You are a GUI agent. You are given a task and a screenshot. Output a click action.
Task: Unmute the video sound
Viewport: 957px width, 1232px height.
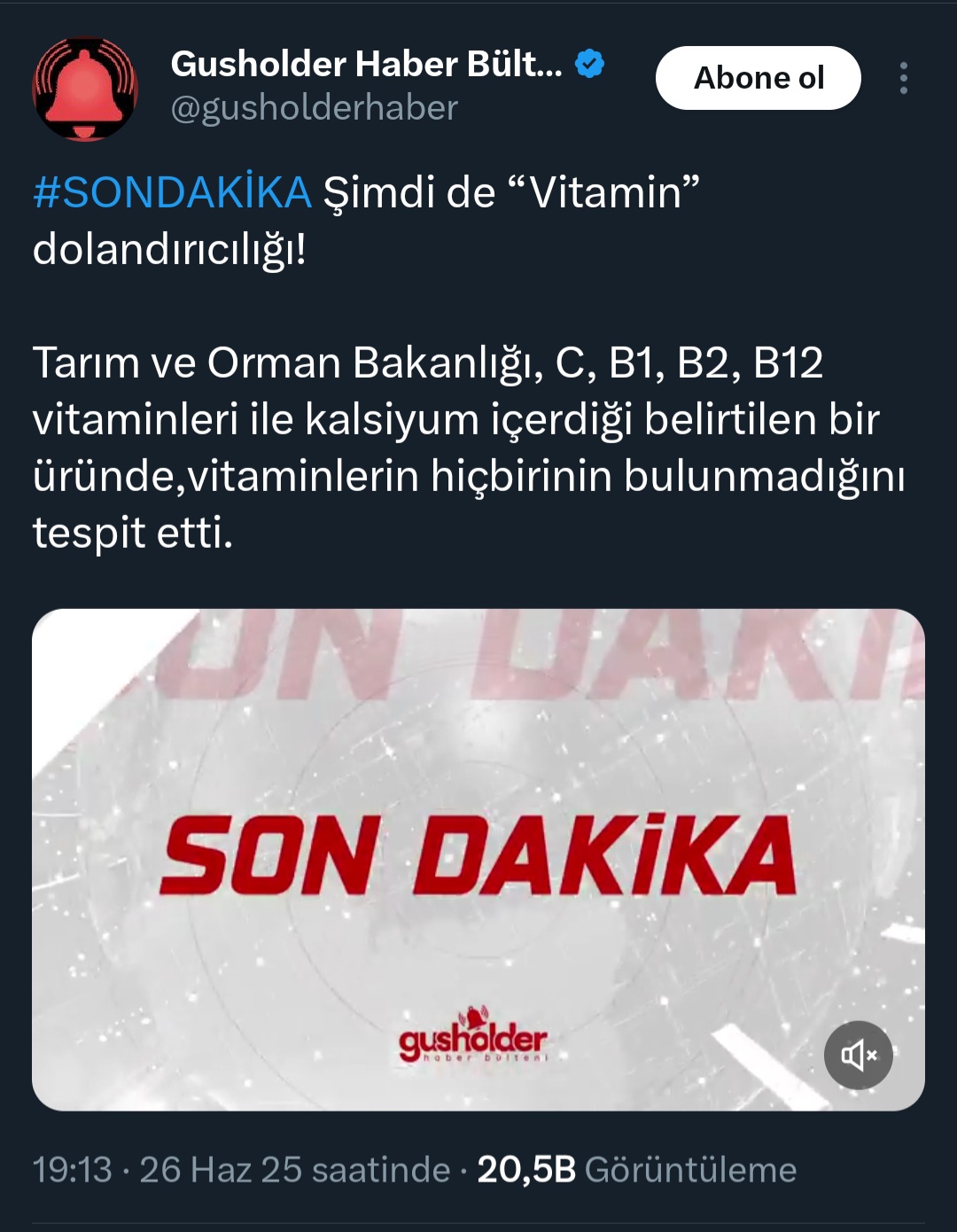tap(858, 1055)
